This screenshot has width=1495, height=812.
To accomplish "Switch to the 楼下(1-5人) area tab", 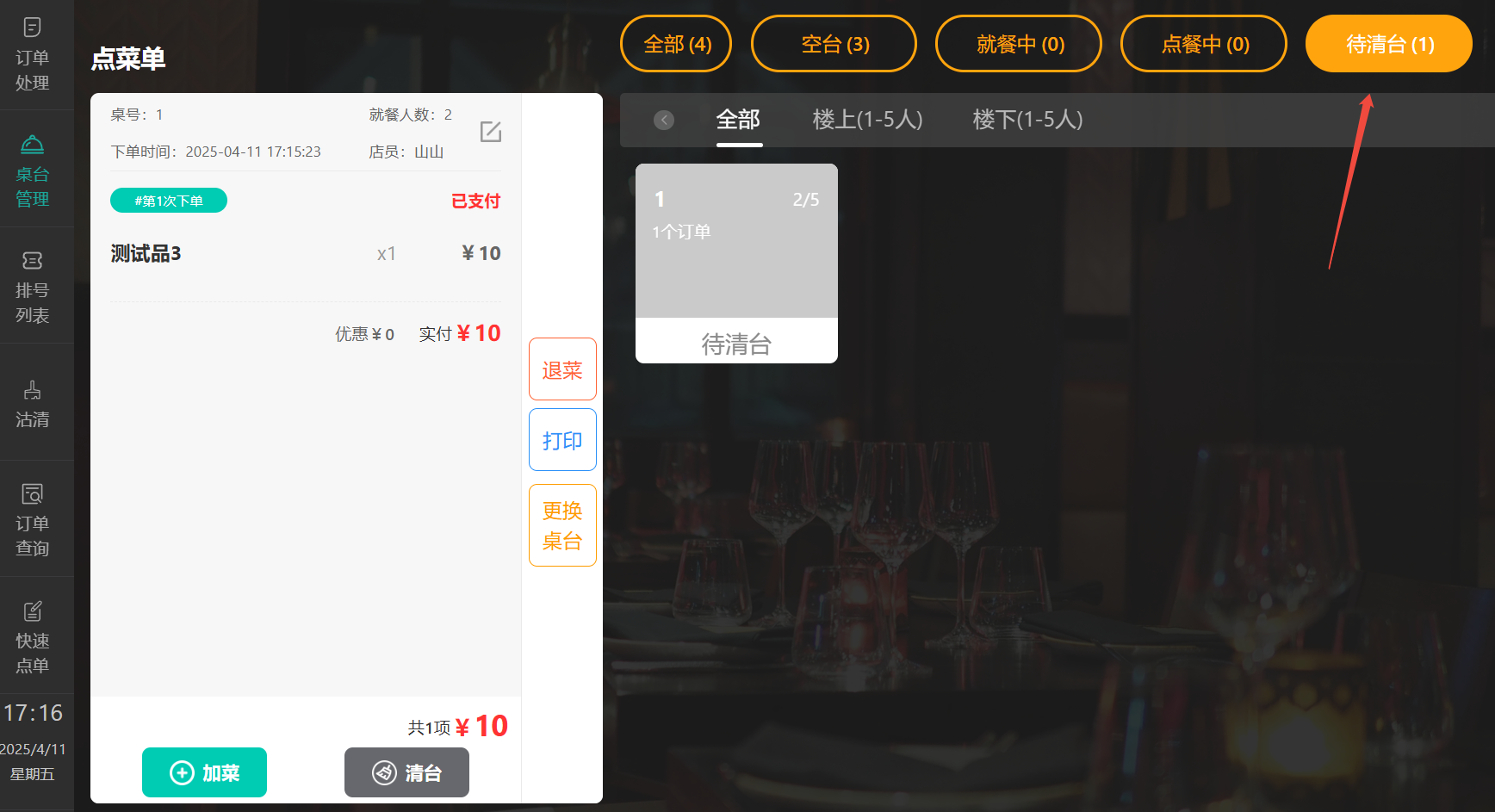I will pos(1027,120).
